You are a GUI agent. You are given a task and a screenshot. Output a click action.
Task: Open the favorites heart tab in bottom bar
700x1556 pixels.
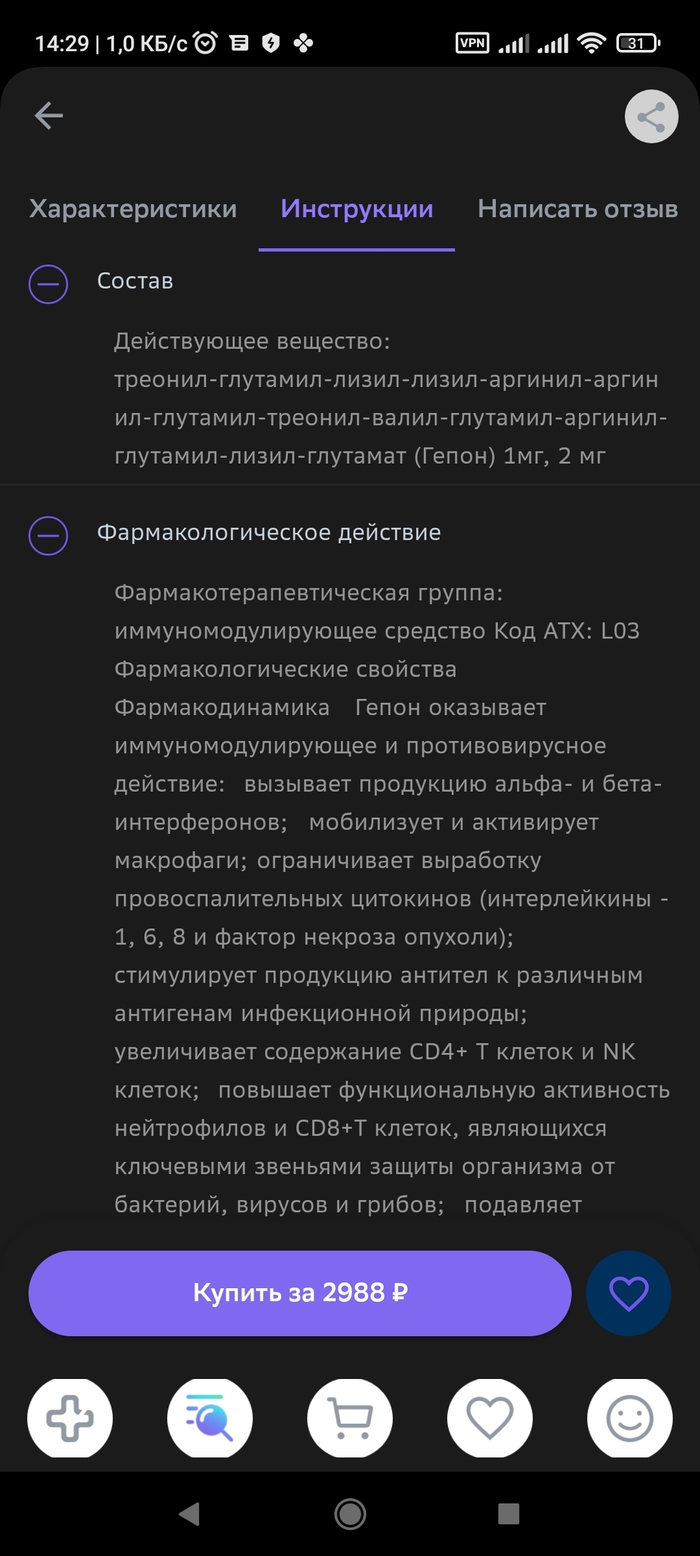point(490,1418)
